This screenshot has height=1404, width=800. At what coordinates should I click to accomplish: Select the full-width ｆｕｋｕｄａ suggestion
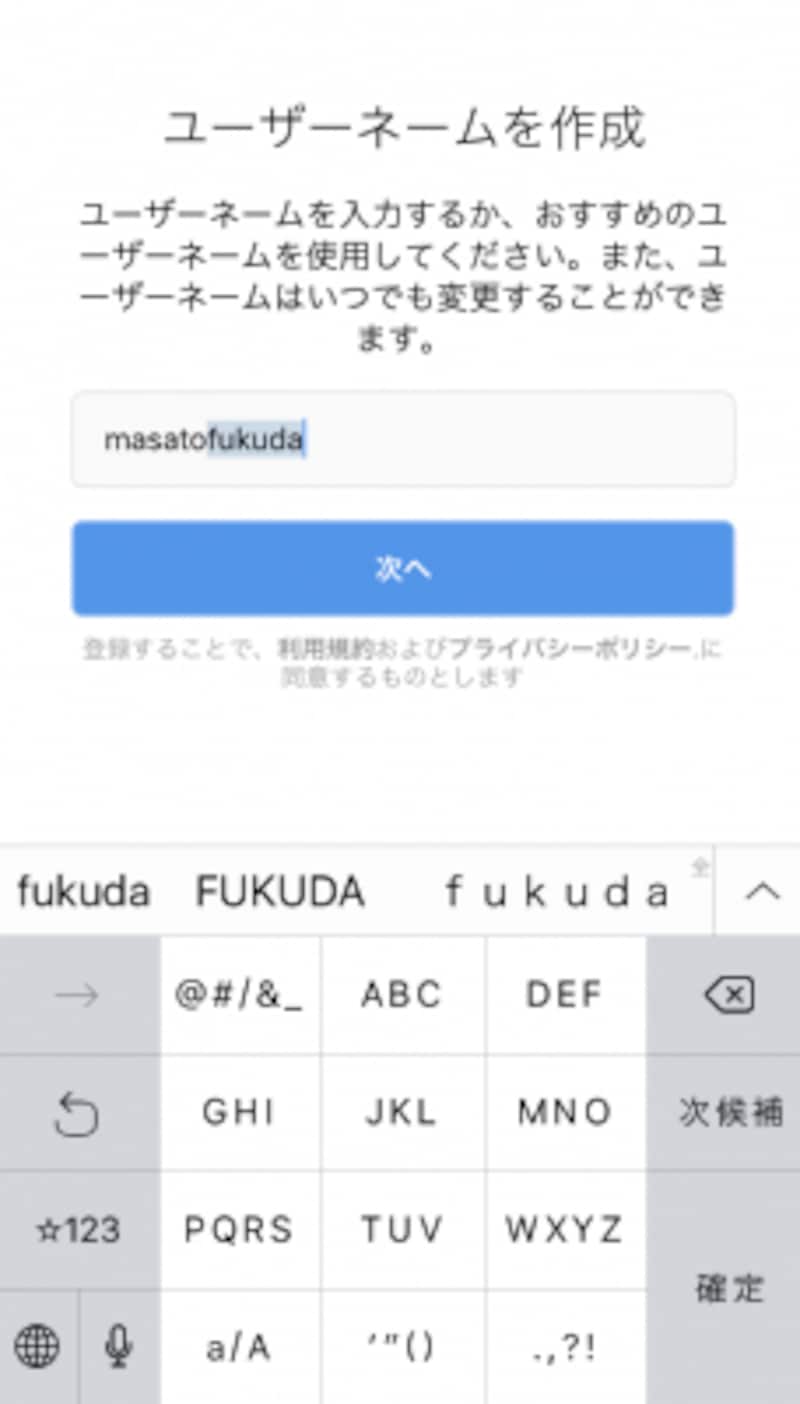[555, 890]
